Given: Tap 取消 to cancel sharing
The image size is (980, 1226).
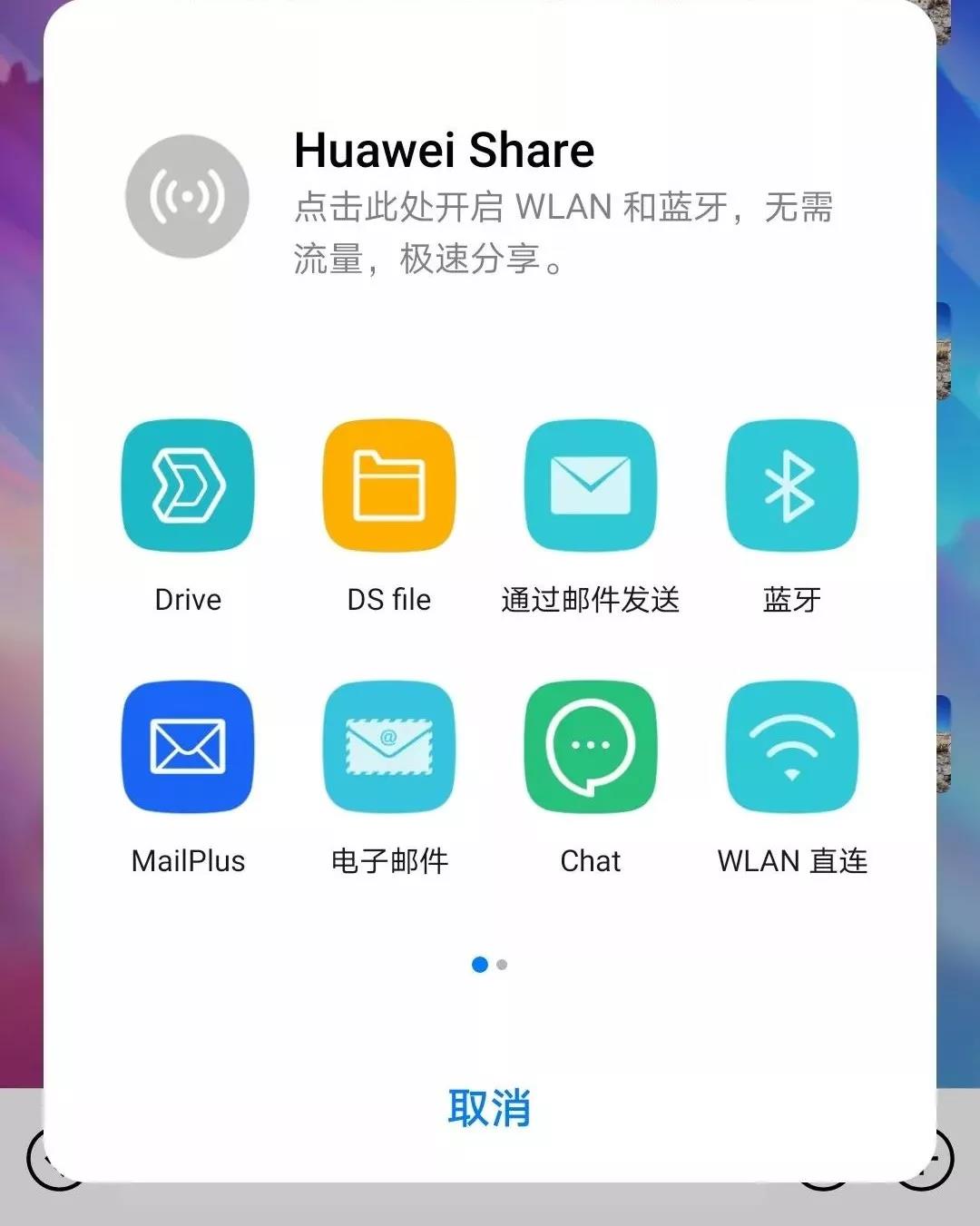Looking at the screenshot, I should 489,1108.
